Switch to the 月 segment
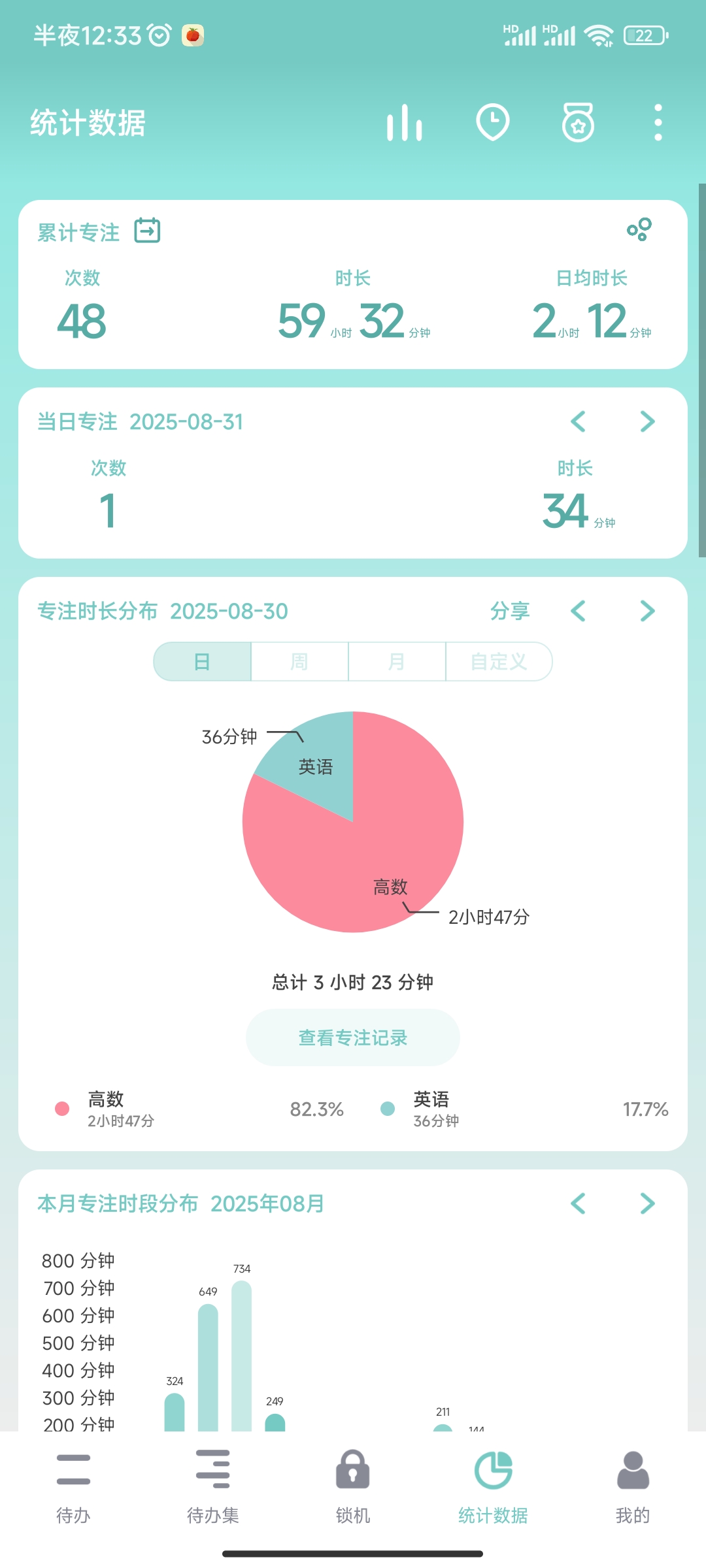 point(397,662)
